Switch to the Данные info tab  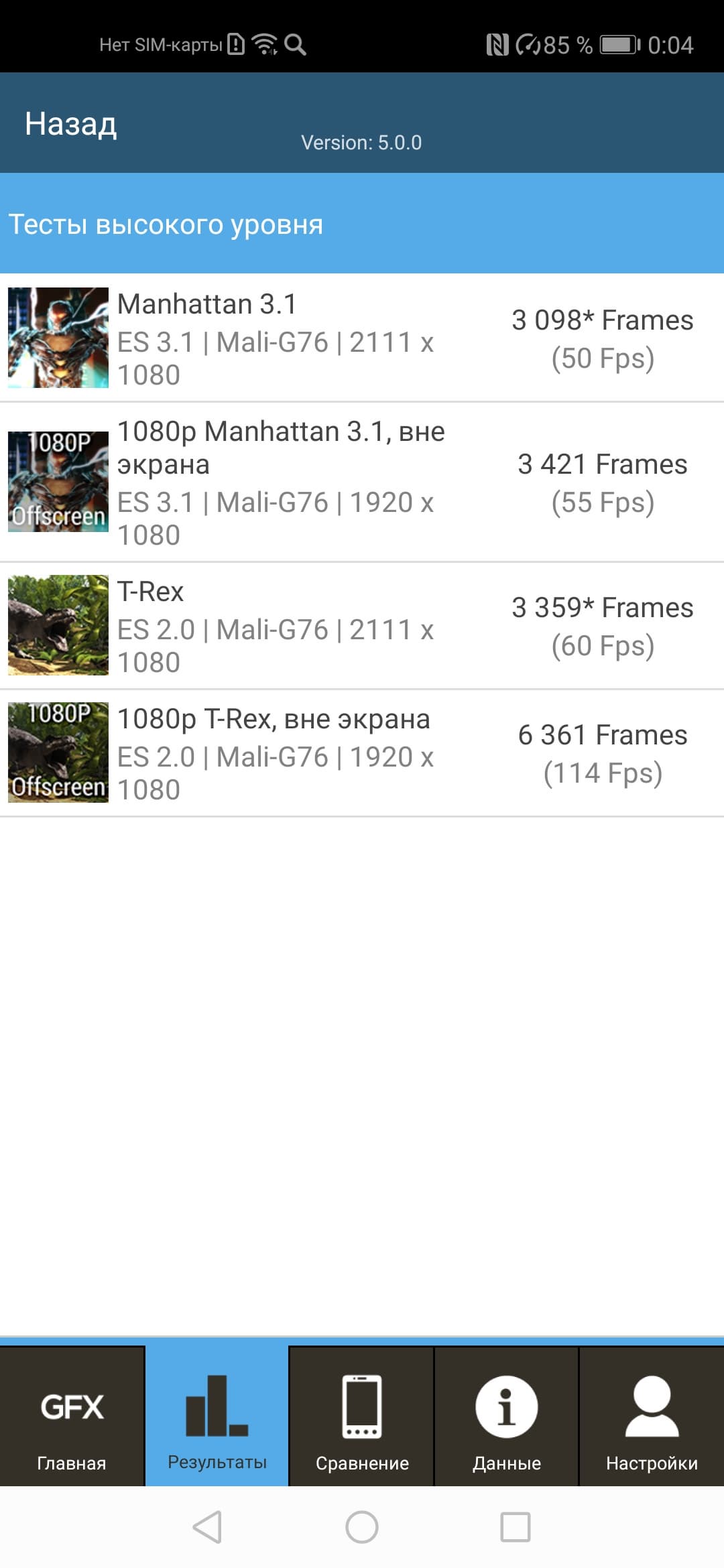pos(507,1418)
